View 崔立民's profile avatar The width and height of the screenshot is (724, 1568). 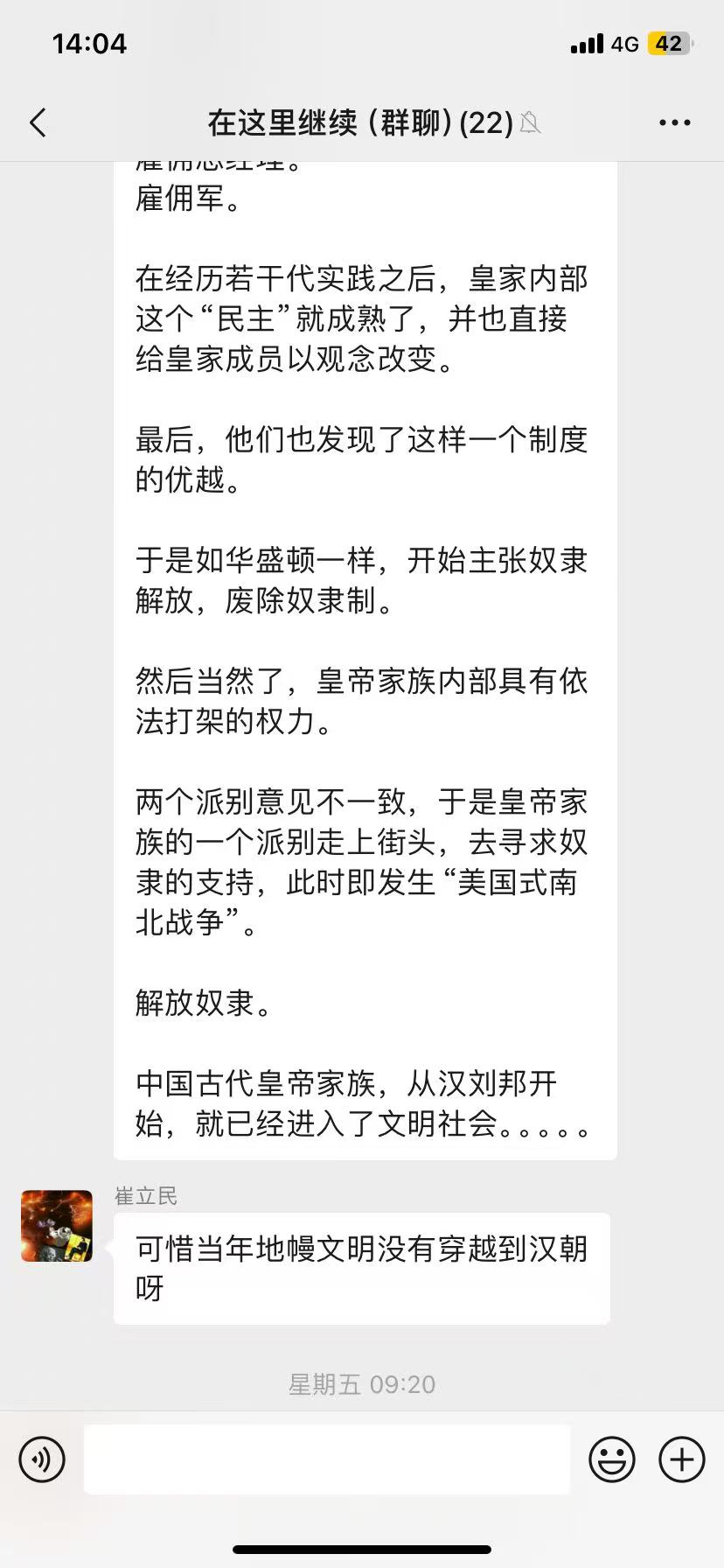[x=57, y=1225]
